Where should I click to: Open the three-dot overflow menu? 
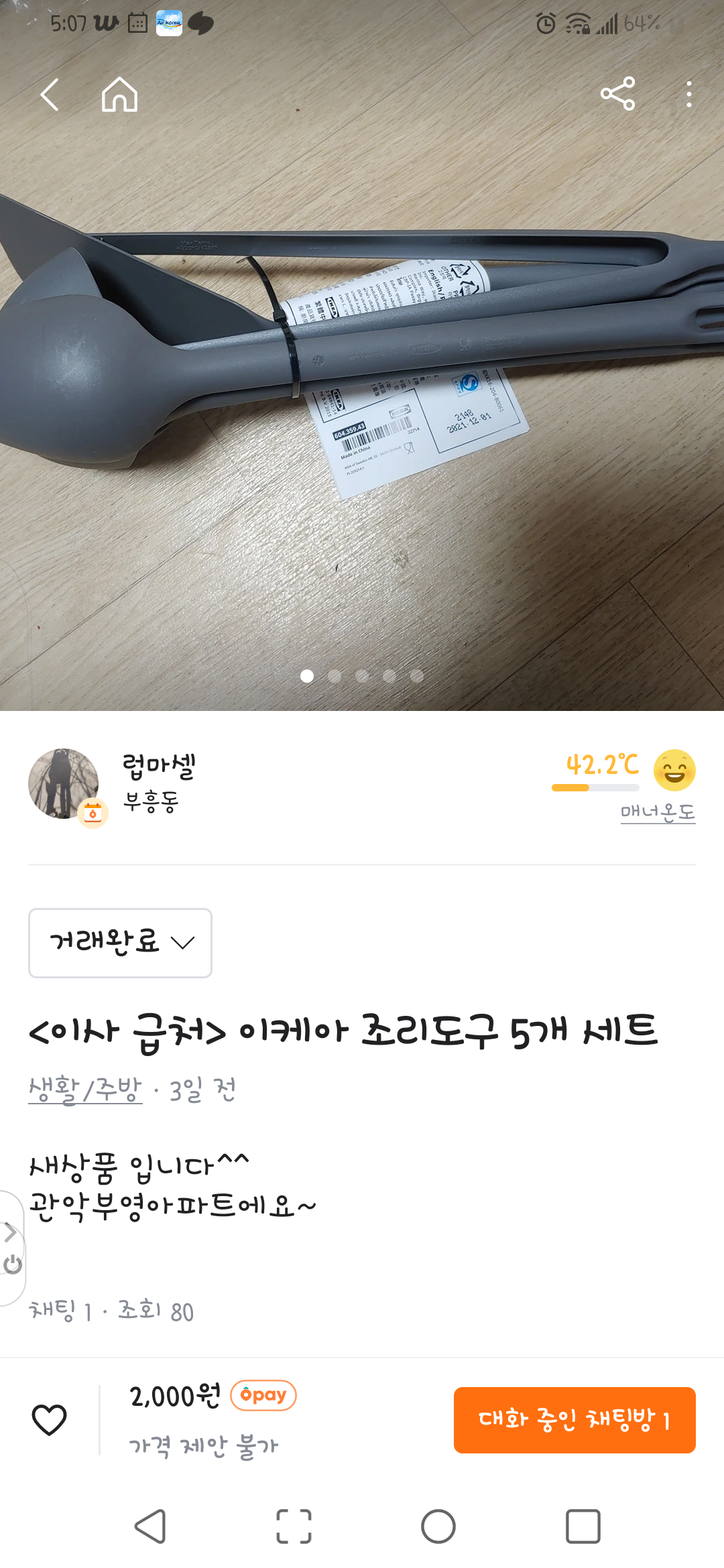(x=688, y=94)
